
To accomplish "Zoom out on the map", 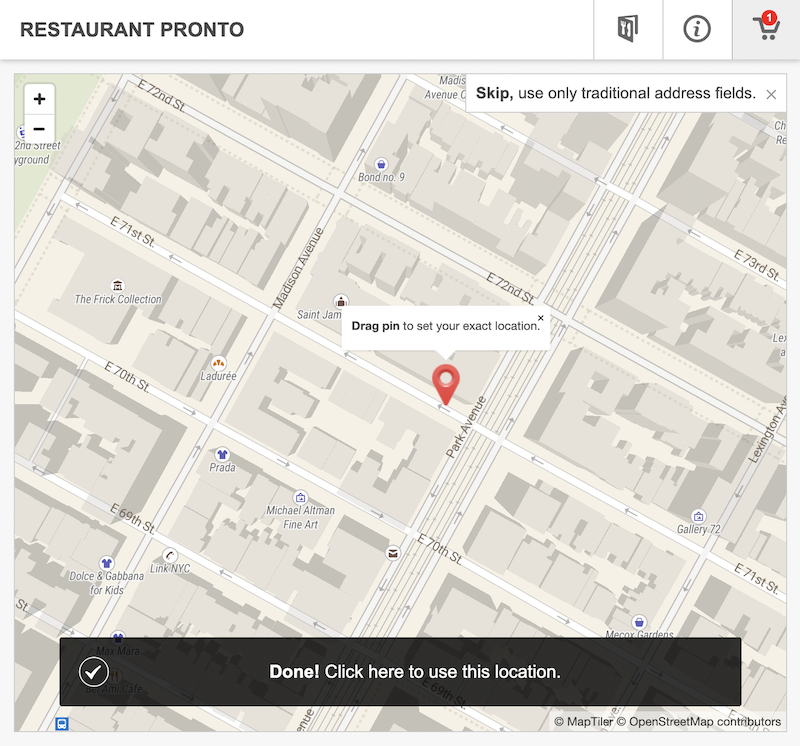I will pyautogui.click(x=39, y=129).
